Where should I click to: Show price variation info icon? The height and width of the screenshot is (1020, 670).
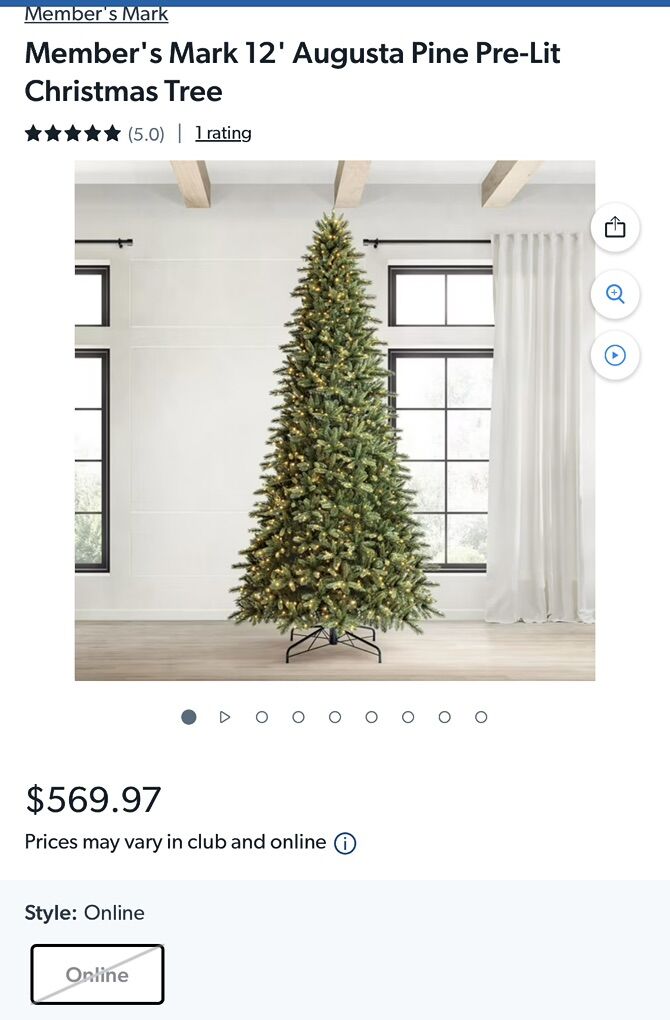[x=345, y=843]
